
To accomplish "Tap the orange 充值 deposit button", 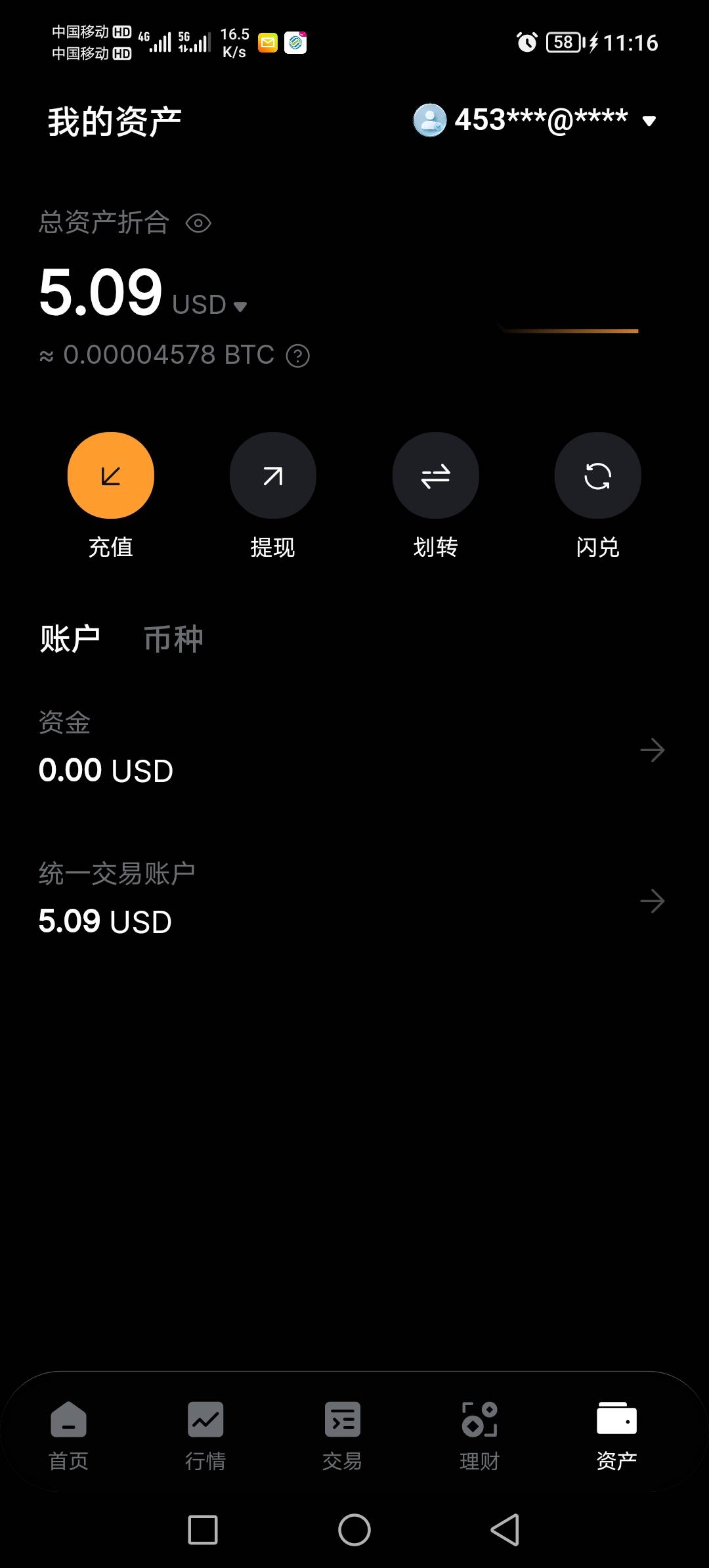I will [111, 475].
